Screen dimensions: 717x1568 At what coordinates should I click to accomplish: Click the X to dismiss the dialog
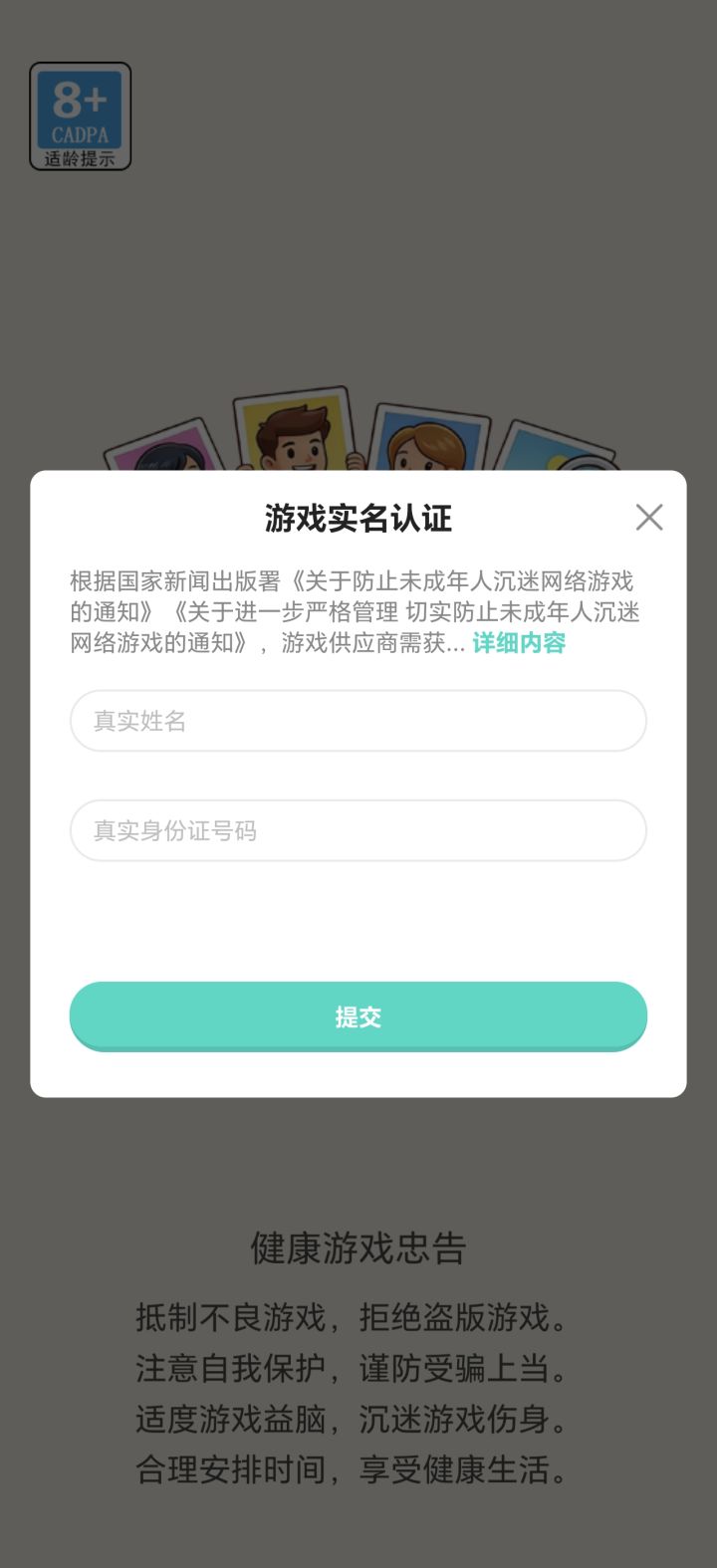(x=649, y=517)
